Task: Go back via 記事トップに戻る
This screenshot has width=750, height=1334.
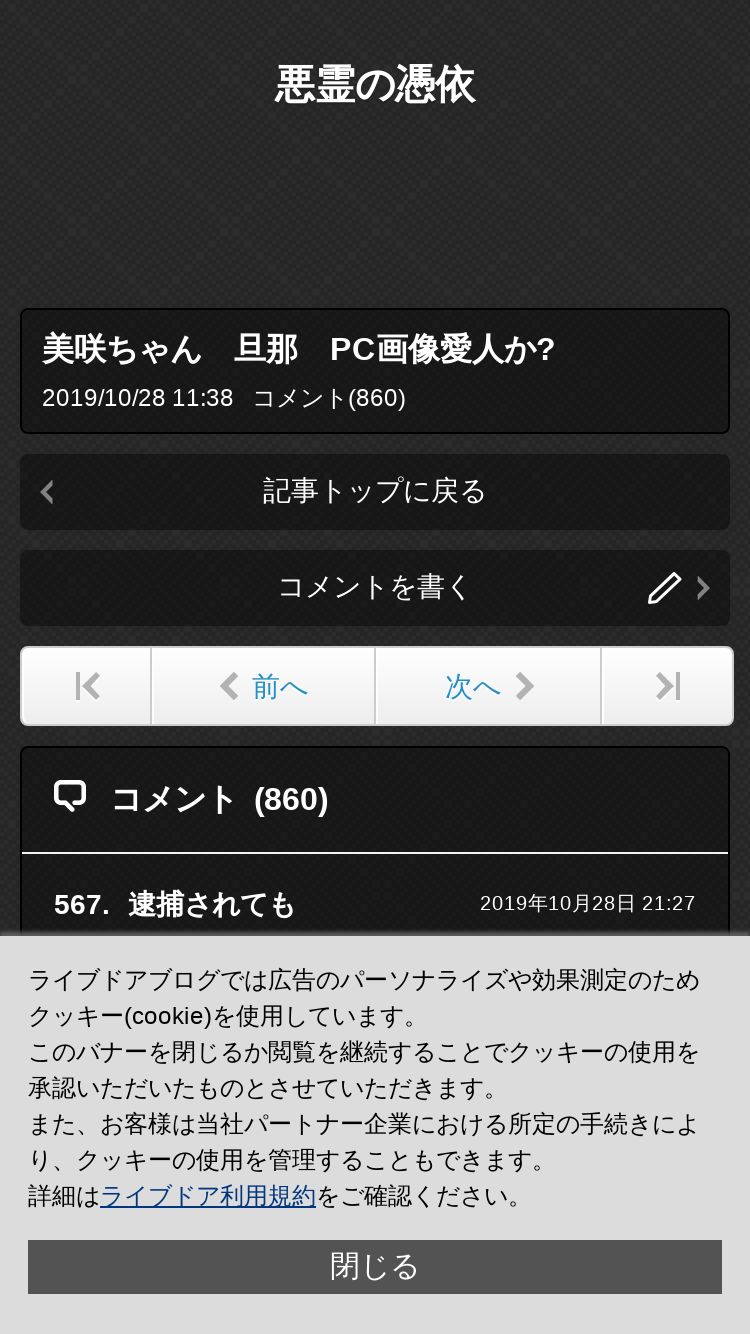Action: (x=375, y=492)
